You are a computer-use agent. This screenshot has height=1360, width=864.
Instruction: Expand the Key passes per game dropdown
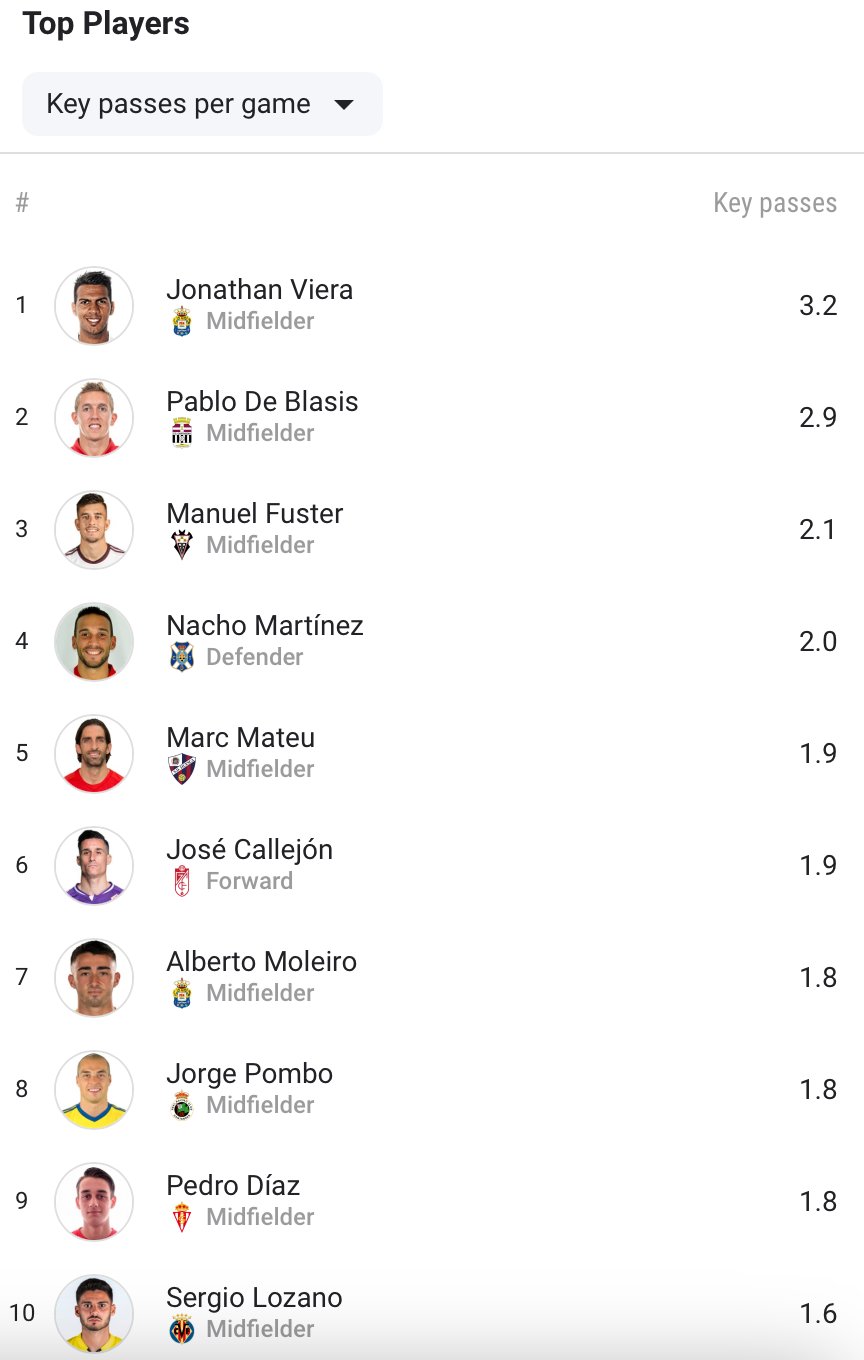pyautogui.click(x=201, y=104)
